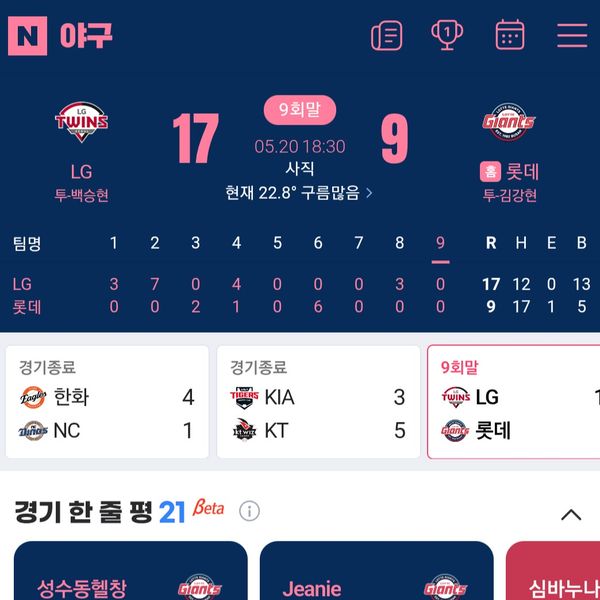600x600 pixels.
Task: Open the Hanwha vs NC game card
Action: pyautogui.click(x=107, y=402)
